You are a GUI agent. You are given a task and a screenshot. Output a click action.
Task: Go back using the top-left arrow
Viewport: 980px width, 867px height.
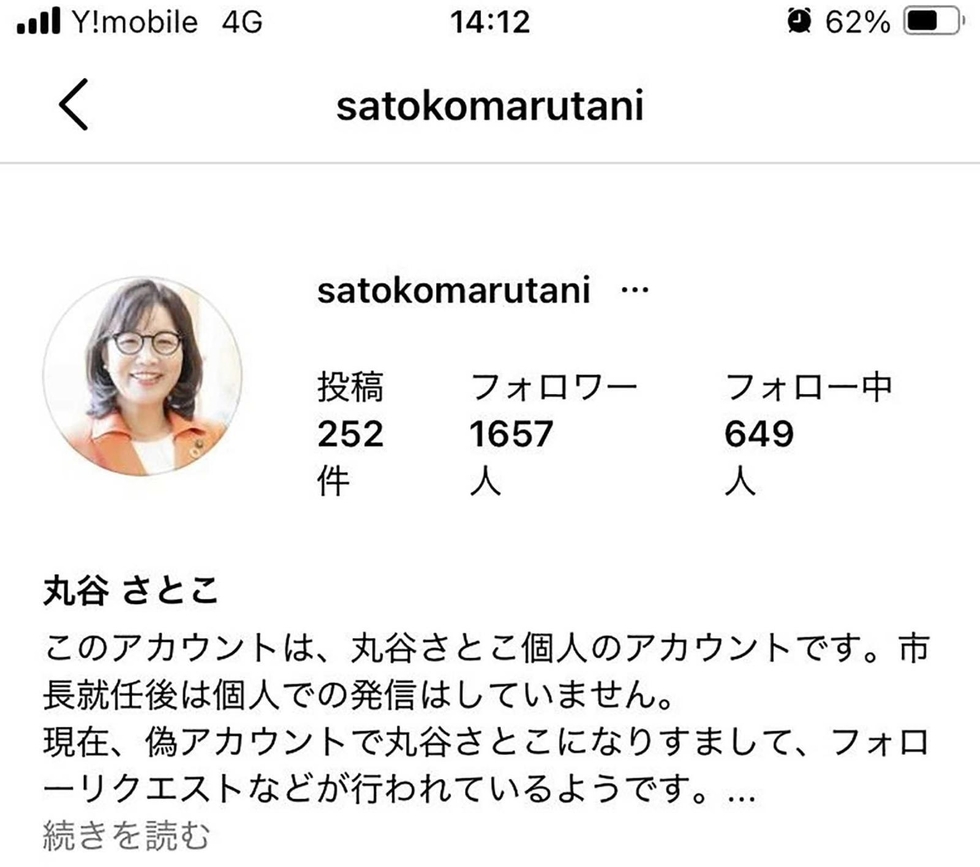[74, 107]
